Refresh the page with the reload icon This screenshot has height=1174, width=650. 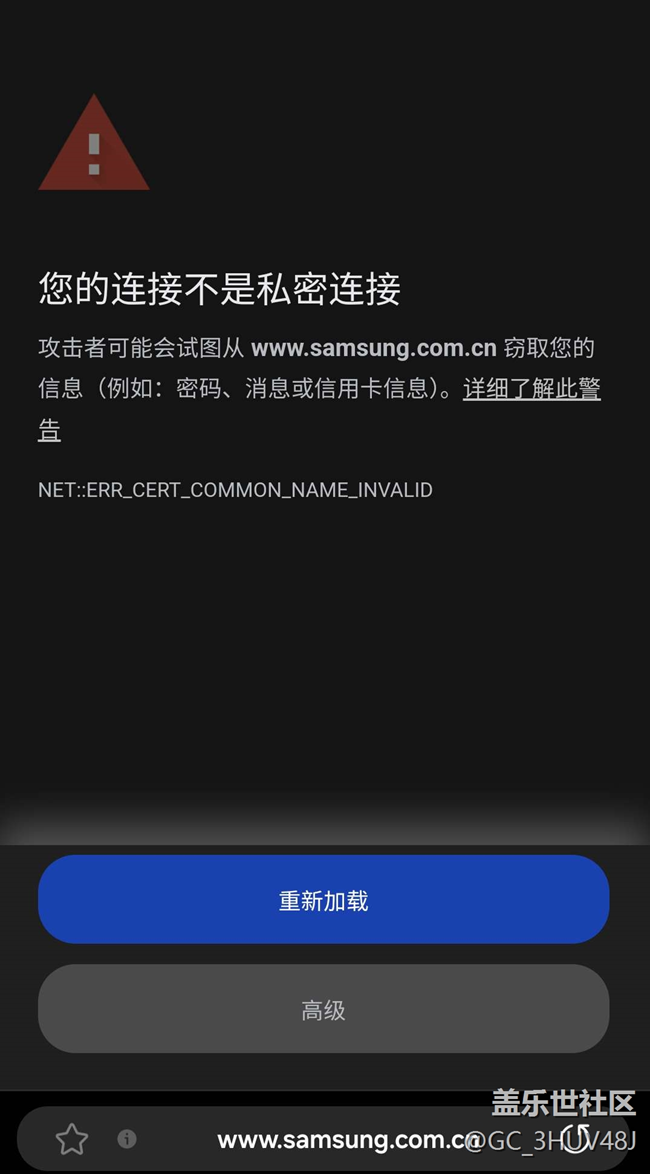click(x=575, y=1138)
